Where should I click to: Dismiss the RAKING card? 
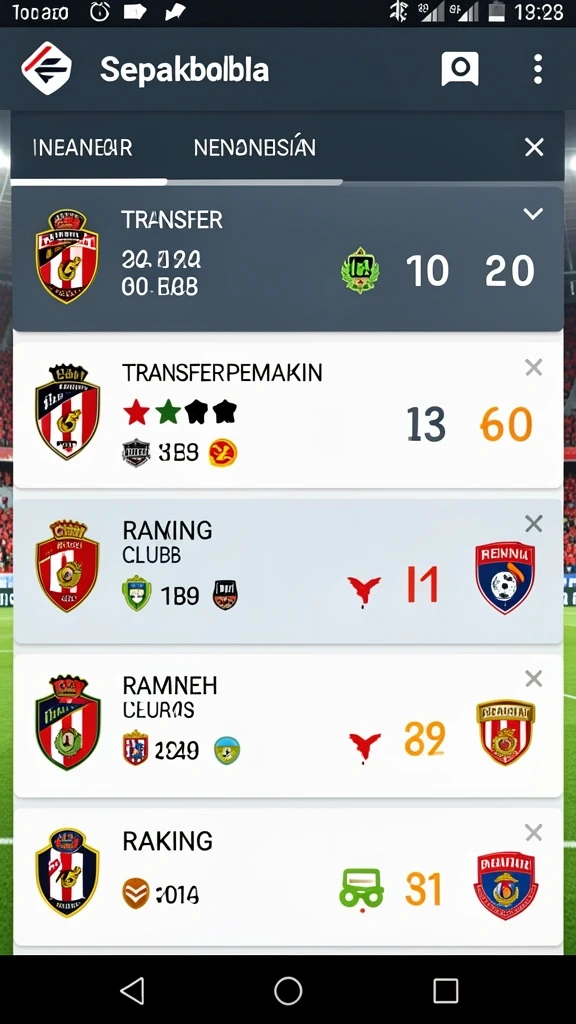(x=534, y=833)
